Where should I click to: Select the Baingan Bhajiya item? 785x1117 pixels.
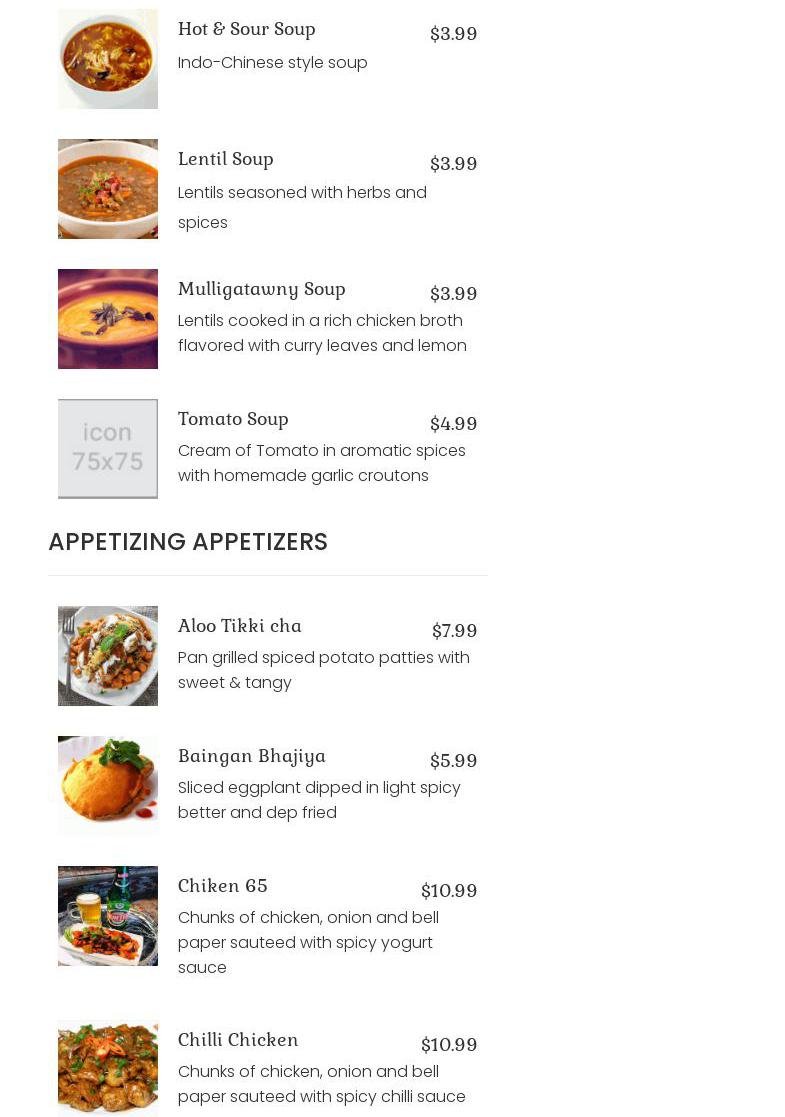point(251,756)
